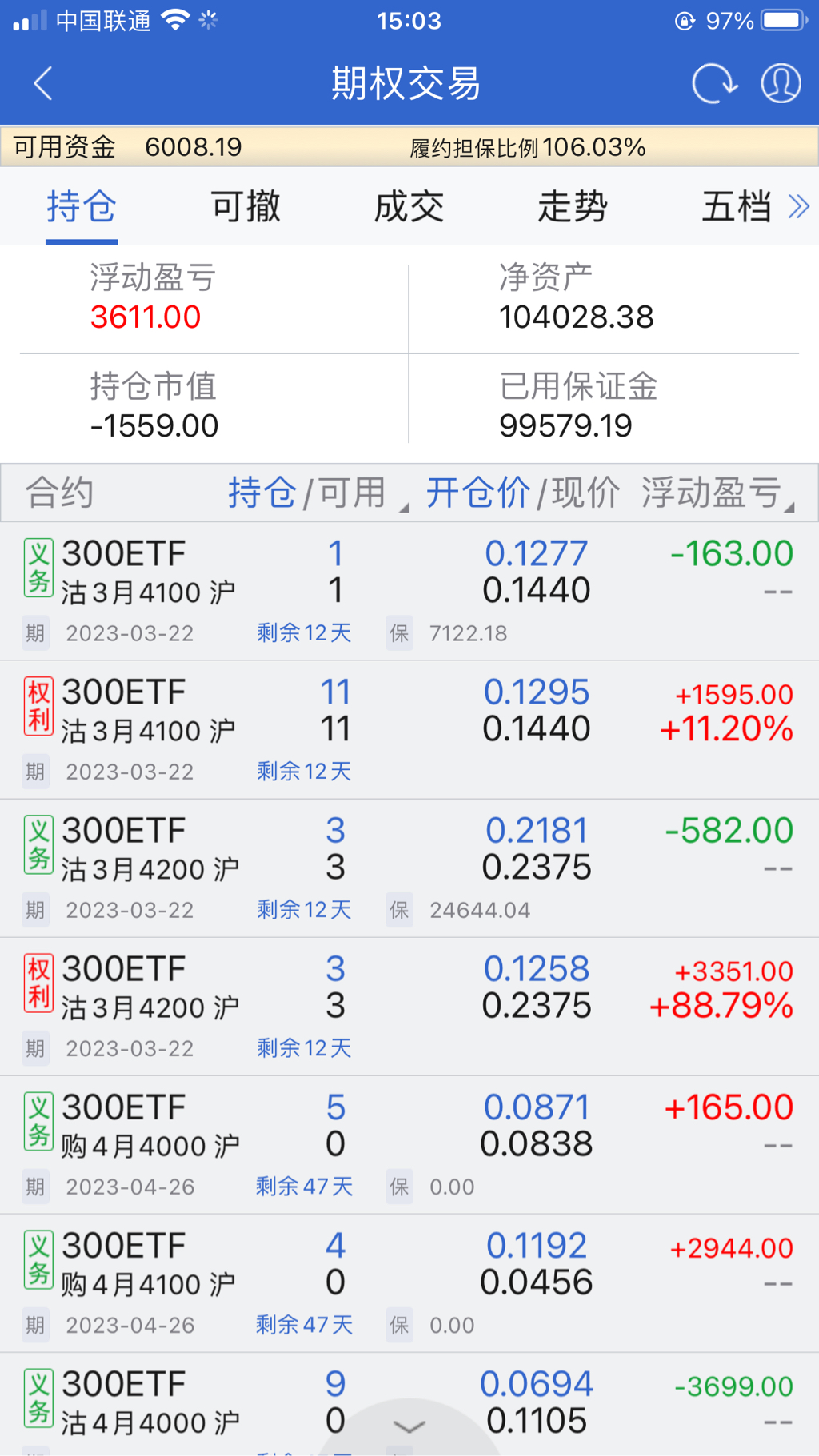Viewport: 819px width, 1456px height.
Task: Open 义务 沽3月4200 position with -582.00
Action: point(409,867)
